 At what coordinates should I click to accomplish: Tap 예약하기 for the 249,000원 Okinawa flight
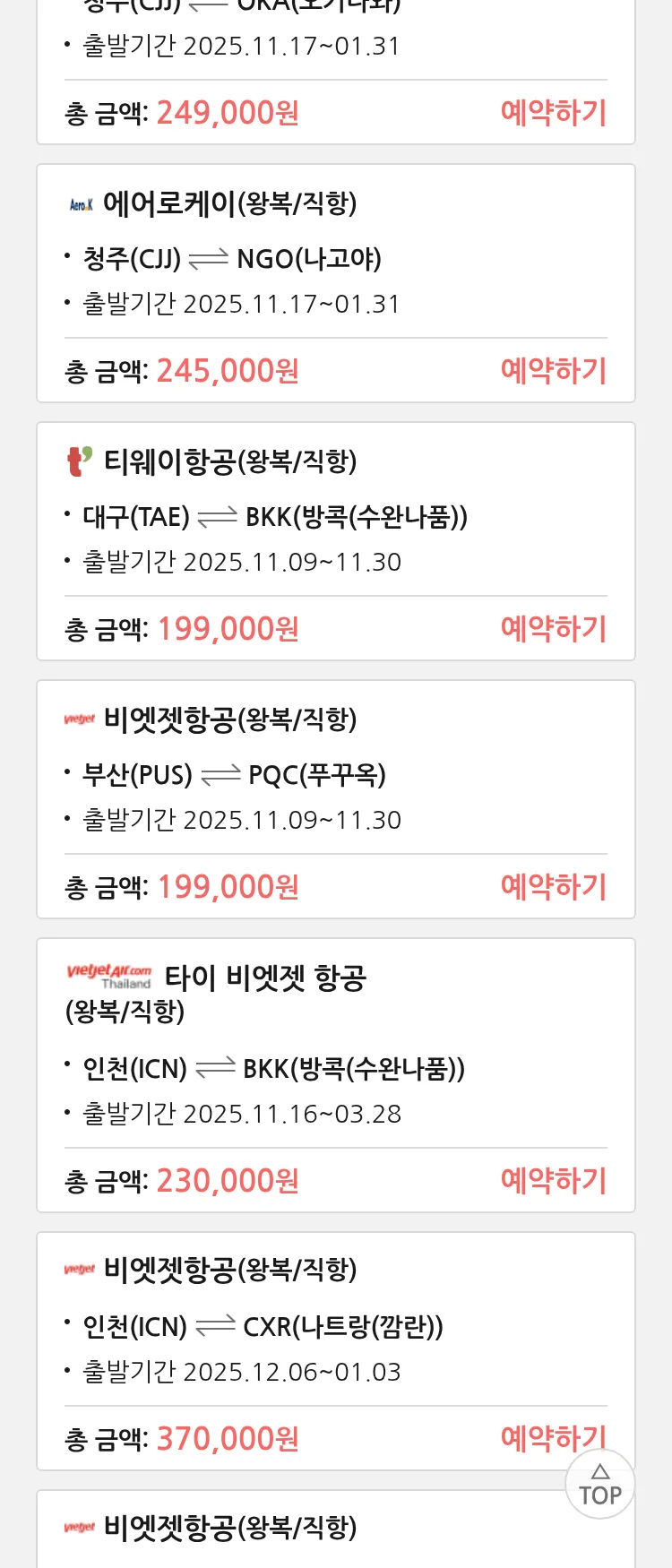[553, 113]
